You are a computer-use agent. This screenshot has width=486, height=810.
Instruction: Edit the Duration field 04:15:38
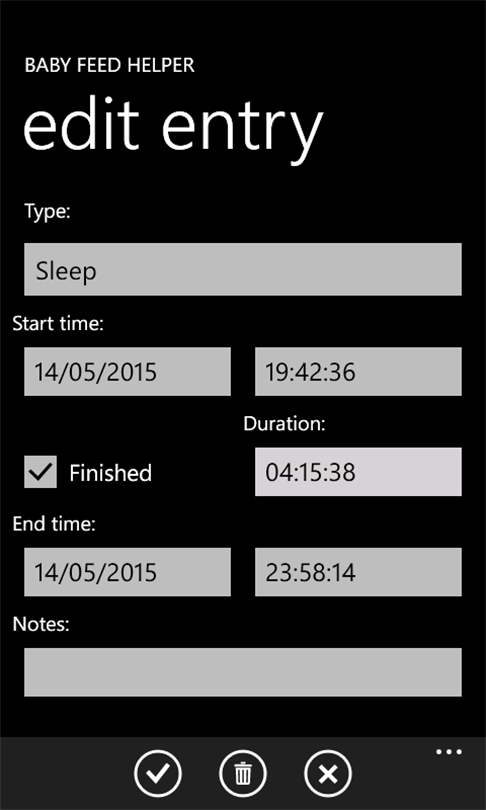pos(358,472)
